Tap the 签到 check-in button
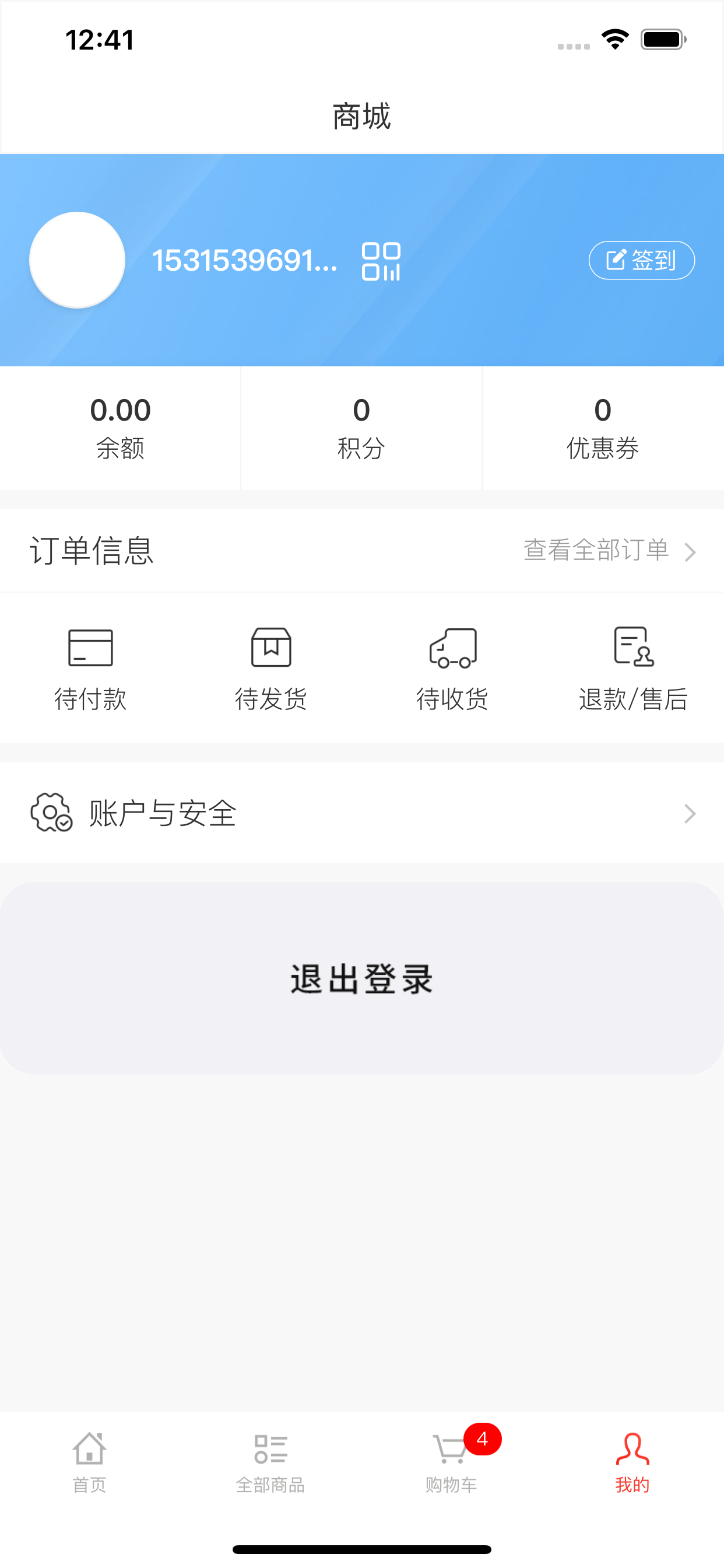This screenshot has width=724, height=1568. point(641,261)
